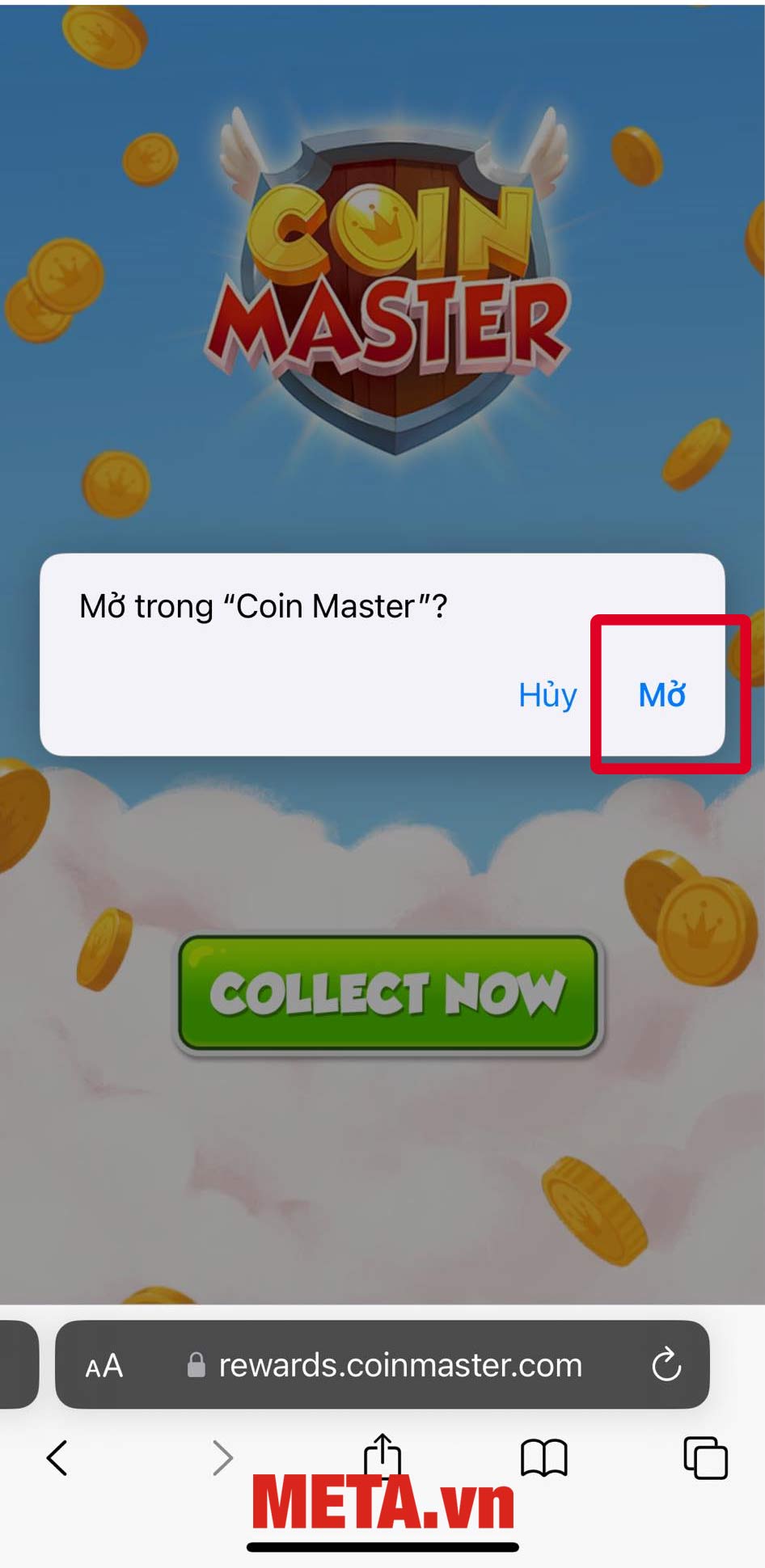Viewport: 765px width, 1568px height.
Task: Open the AA page settings menu
Action: point(104,1367)
